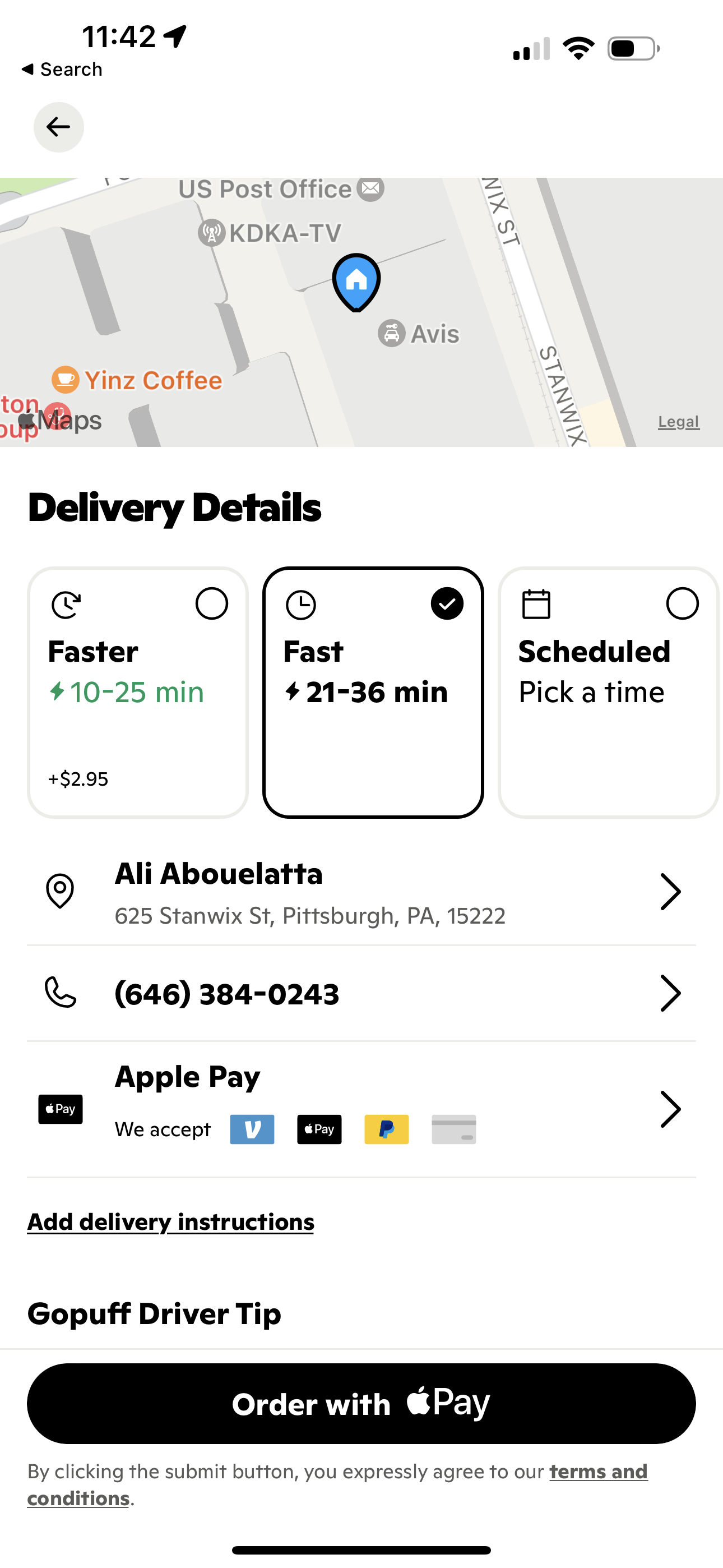This screenshot has width=723, height=1568.
Task: Tap the home location pin on the map
Action: point(356,281)
